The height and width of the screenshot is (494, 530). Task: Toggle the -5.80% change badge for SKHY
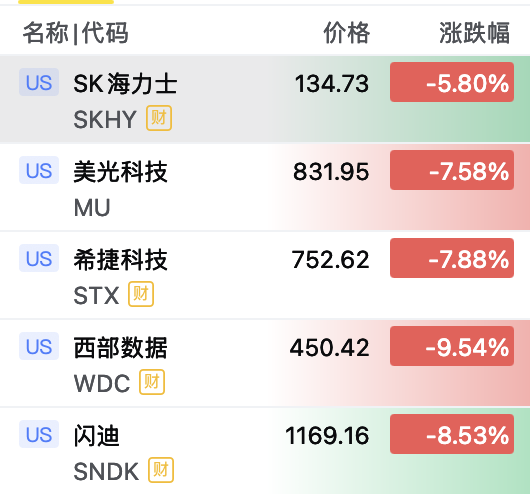tap(452, 82)
